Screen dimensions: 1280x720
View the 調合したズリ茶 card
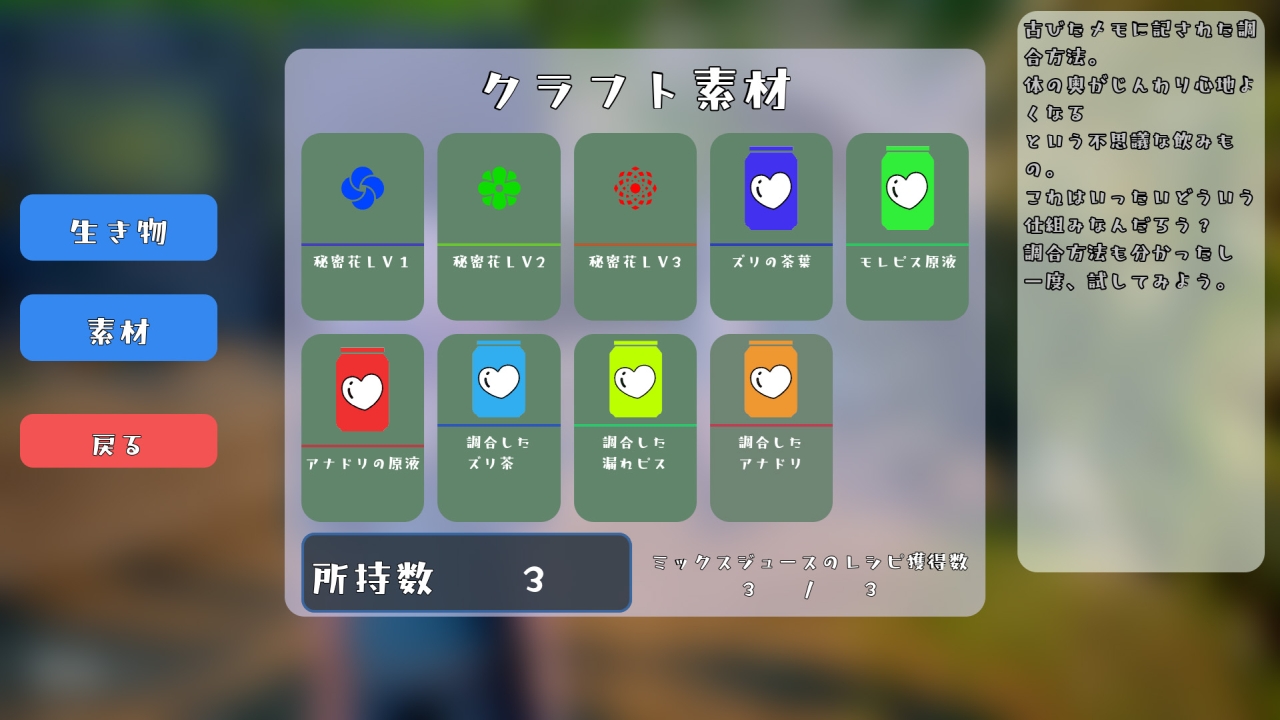tap(498, 428)
